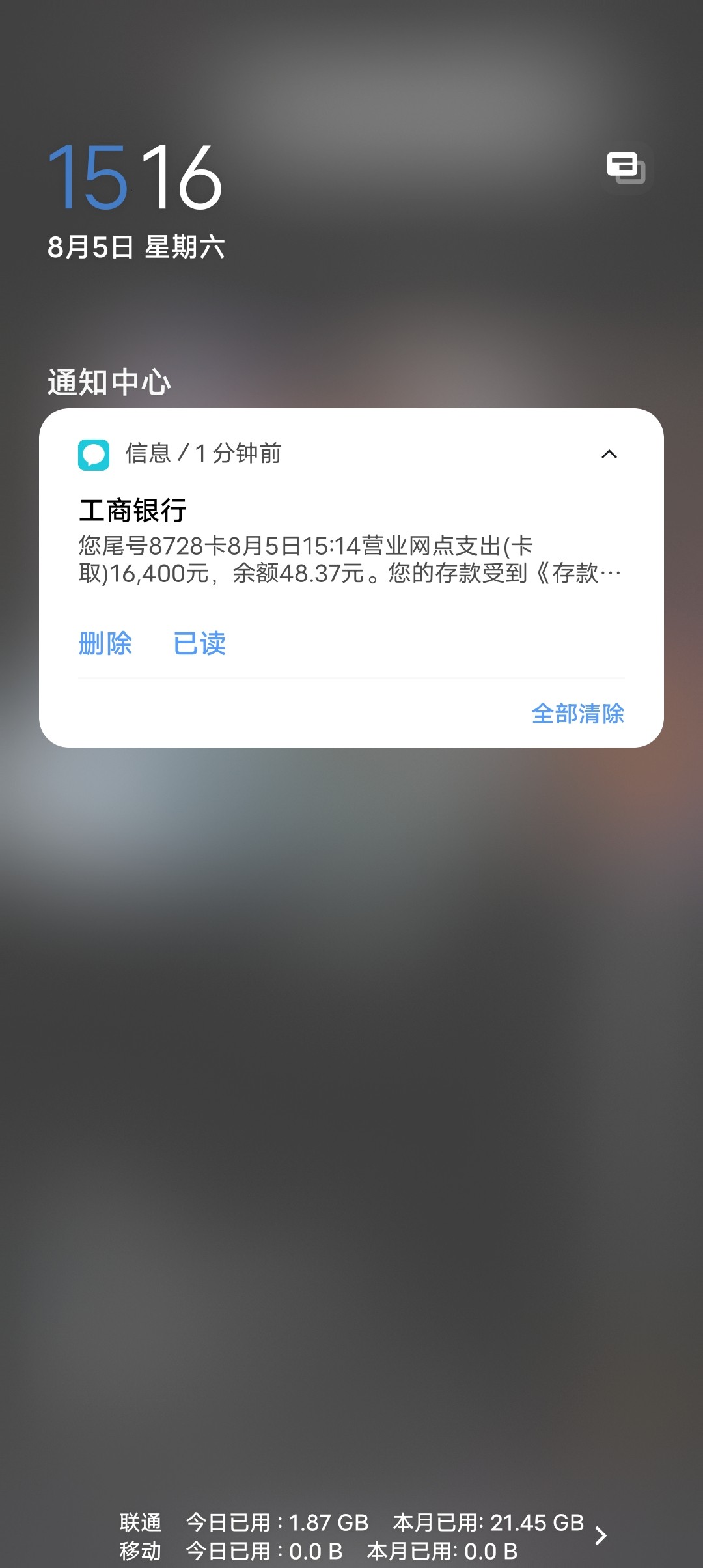Collapse the 信息 notification with the chevron
This screenshot has width=703, height=1568.
611,455
